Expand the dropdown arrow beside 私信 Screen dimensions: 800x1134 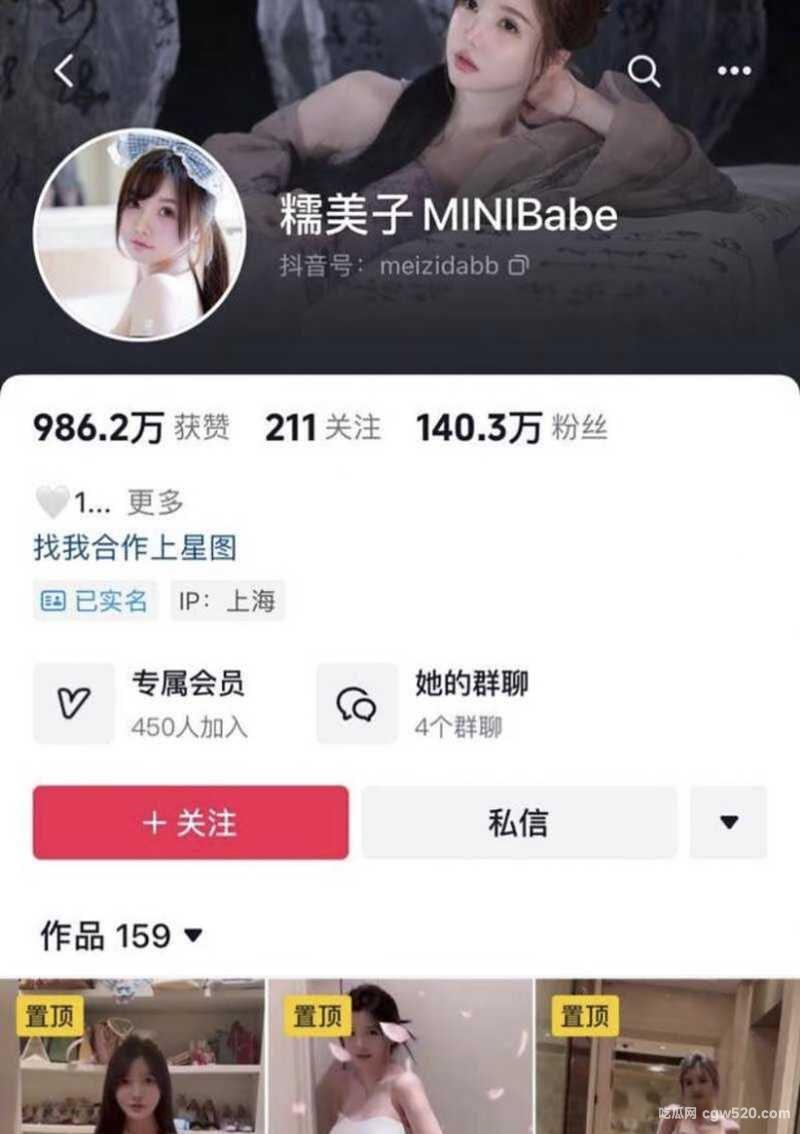pyautogui.click(x=729, y=822)
